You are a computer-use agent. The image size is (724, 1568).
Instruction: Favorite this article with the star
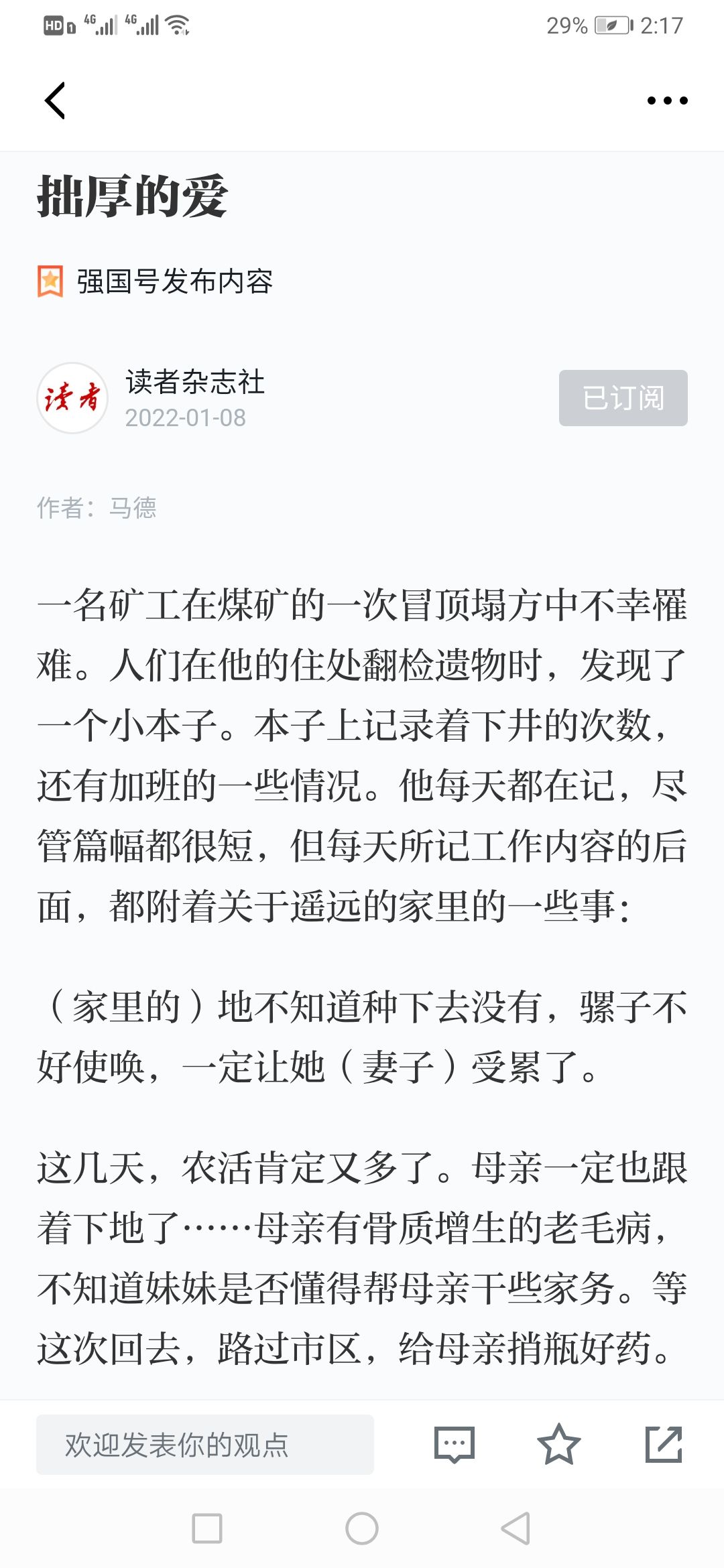point(558,1445)
